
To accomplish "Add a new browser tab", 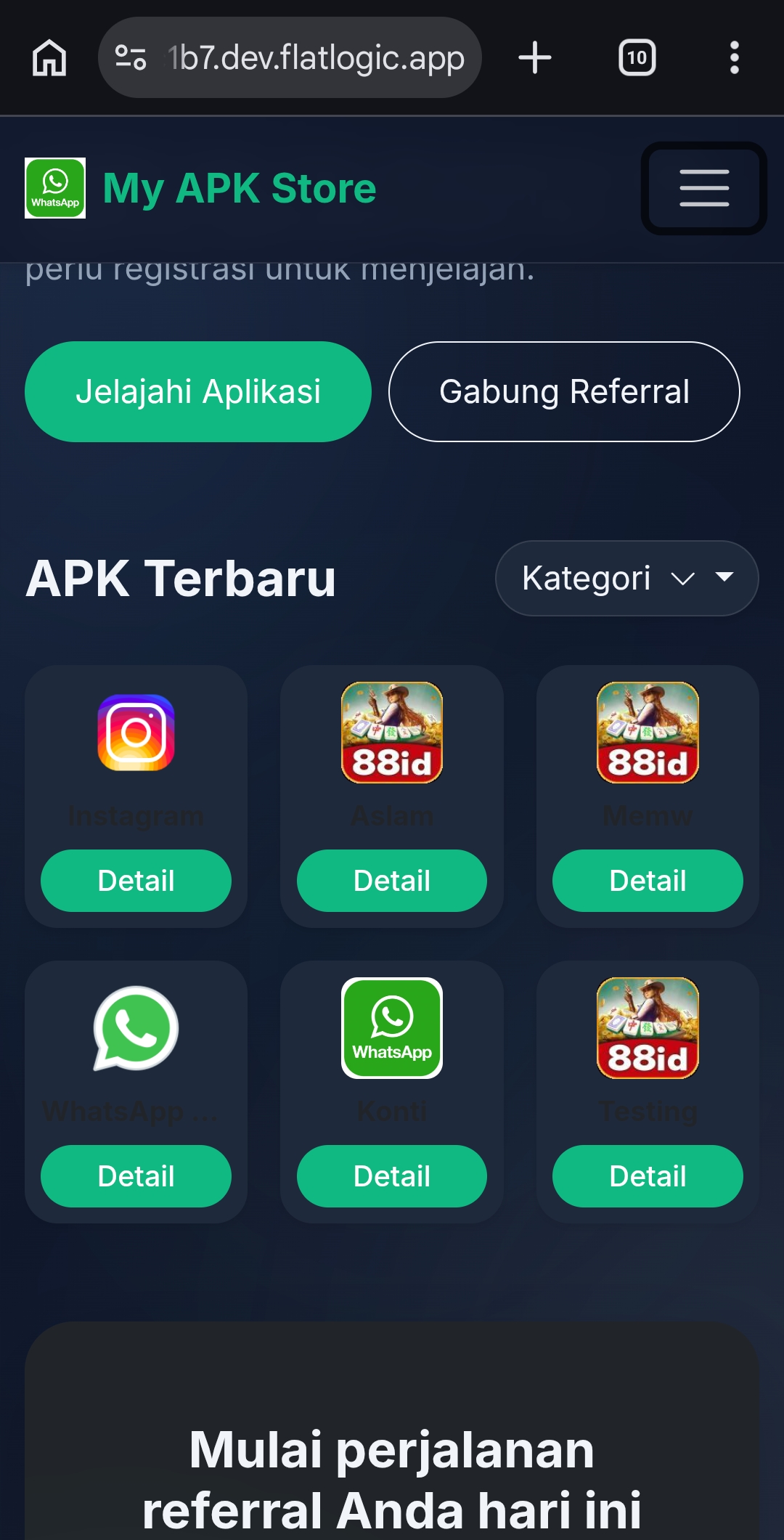I will (535, 57).
